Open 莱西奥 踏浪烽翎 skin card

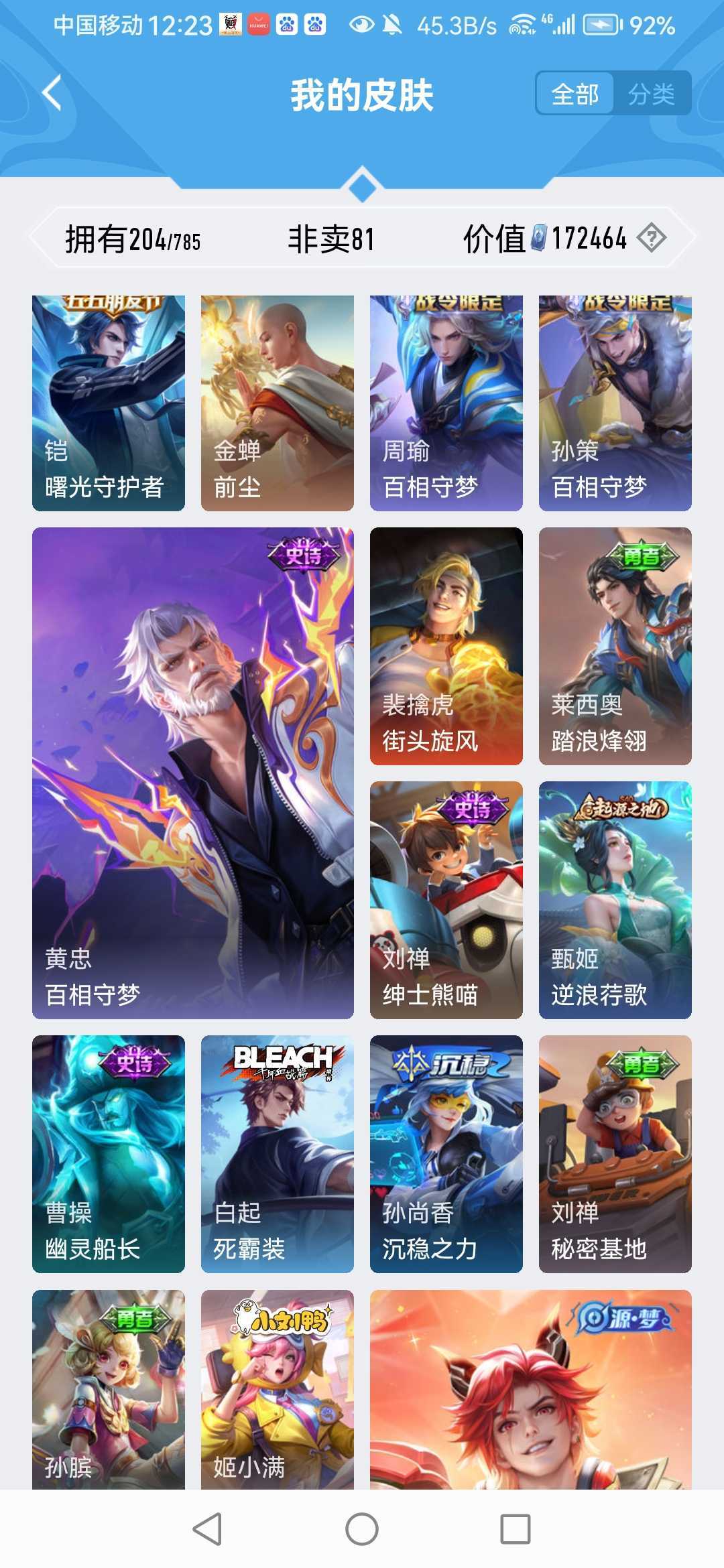tap(615, 646)
